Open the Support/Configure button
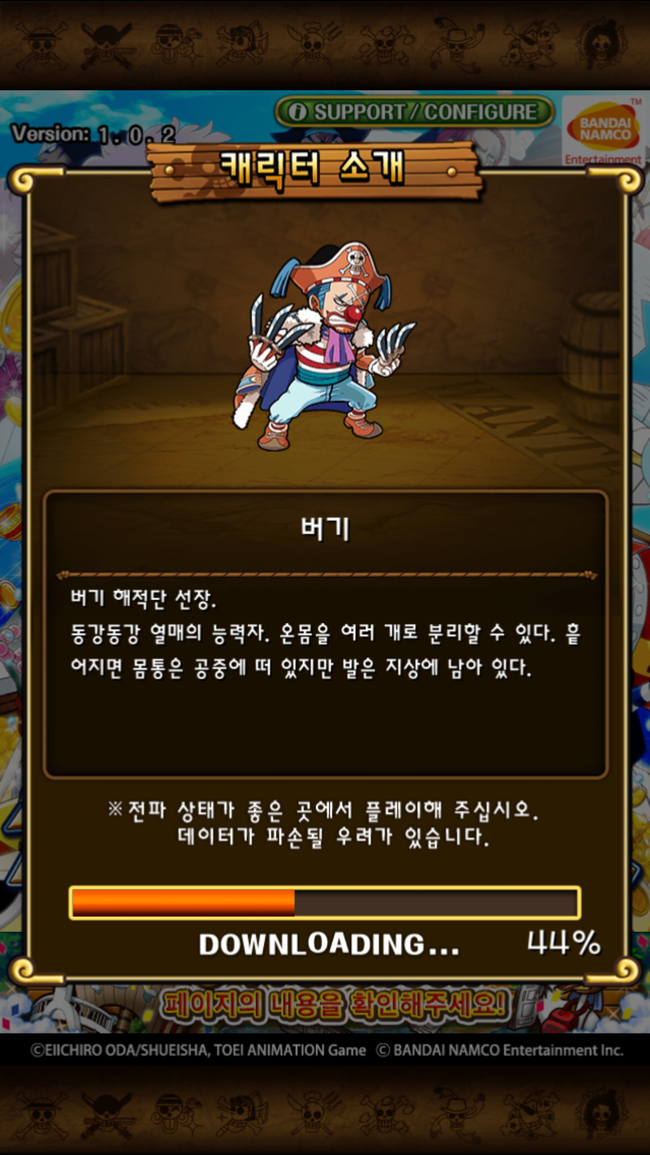Image resolution: width=650 pixels, height=1155 pixels. 414,112
